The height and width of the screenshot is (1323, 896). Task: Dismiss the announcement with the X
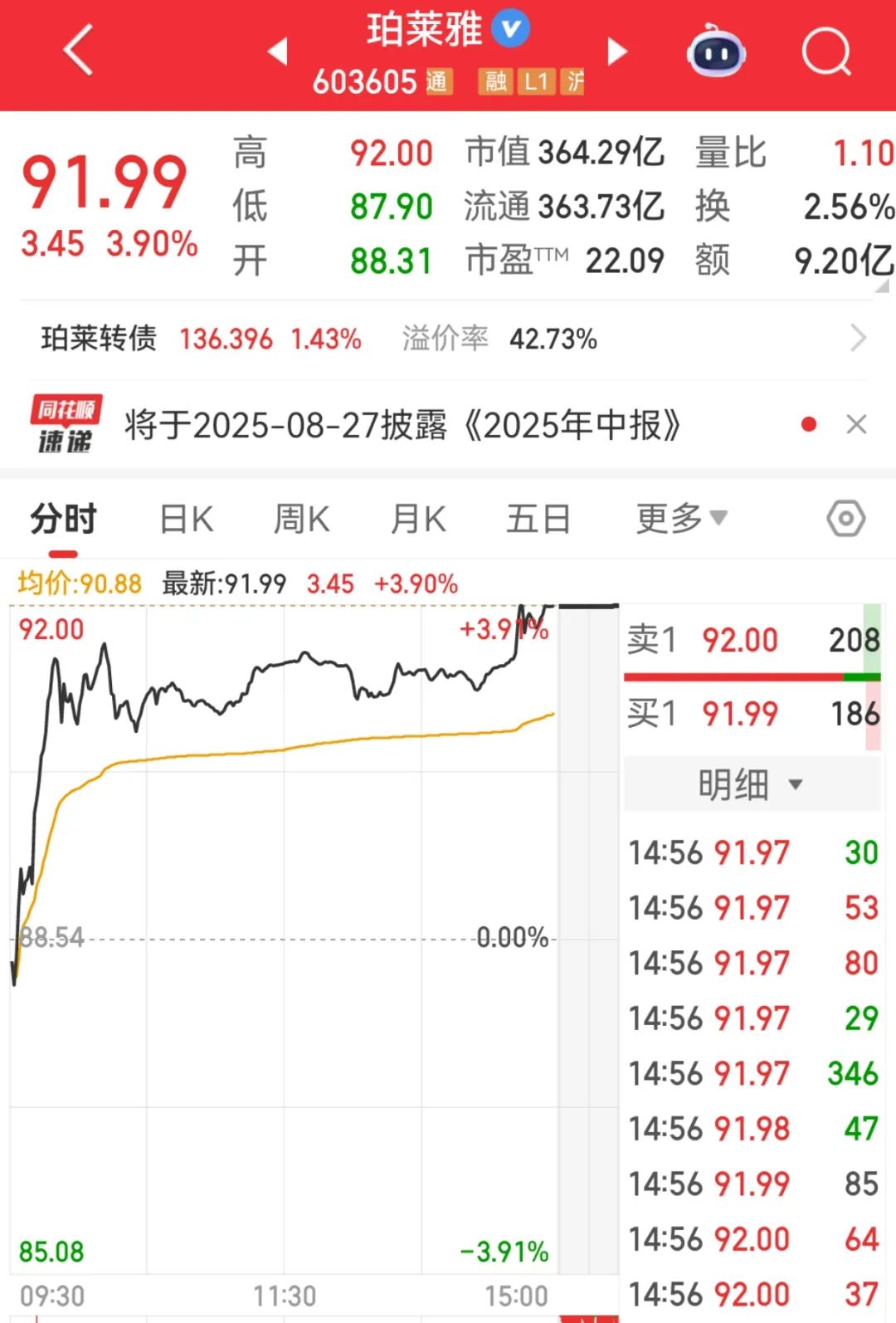[x=856, y=425]
